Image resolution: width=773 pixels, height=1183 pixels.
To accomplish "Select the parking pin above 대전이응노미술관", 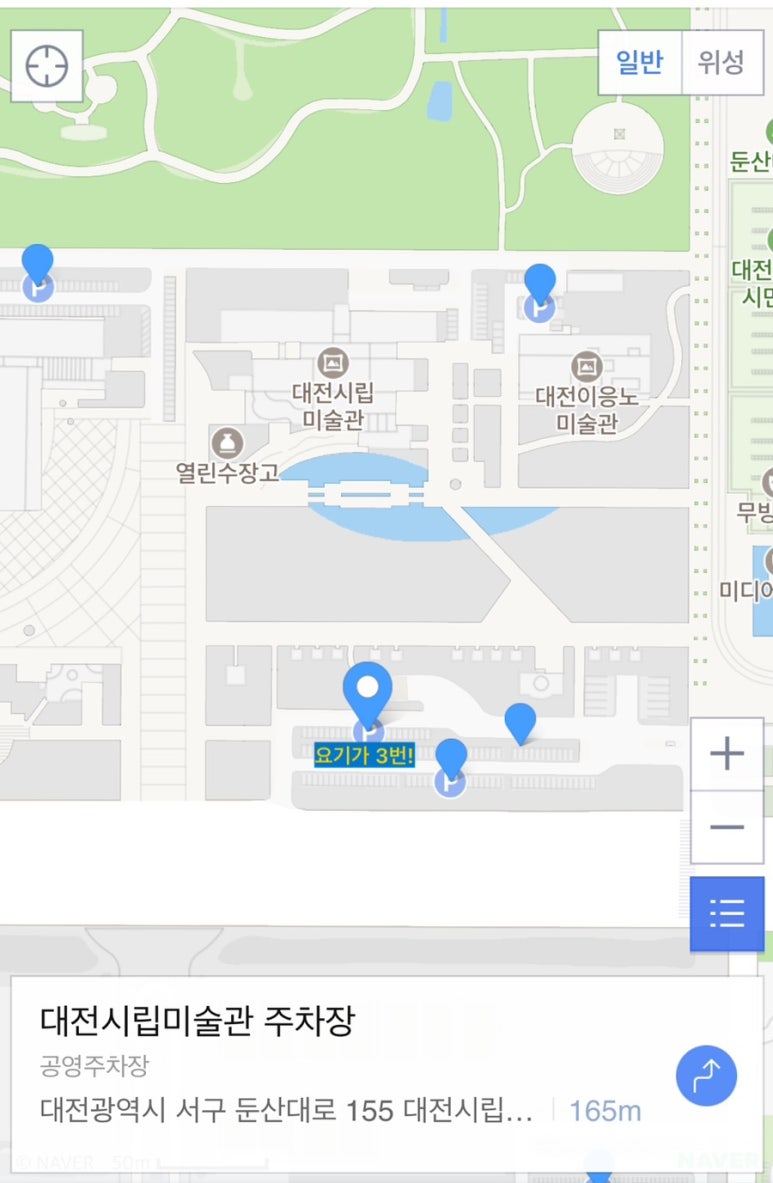I will (540, 290).
